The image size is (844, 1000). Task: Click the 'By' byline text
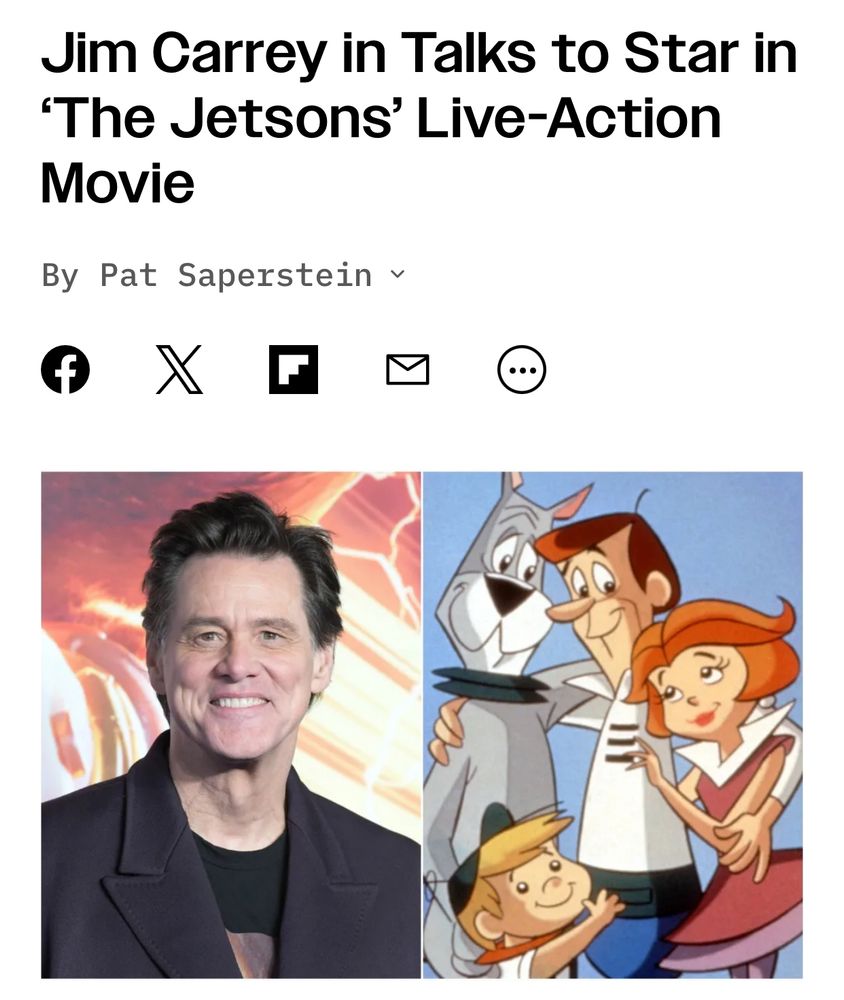click(60, 273)
